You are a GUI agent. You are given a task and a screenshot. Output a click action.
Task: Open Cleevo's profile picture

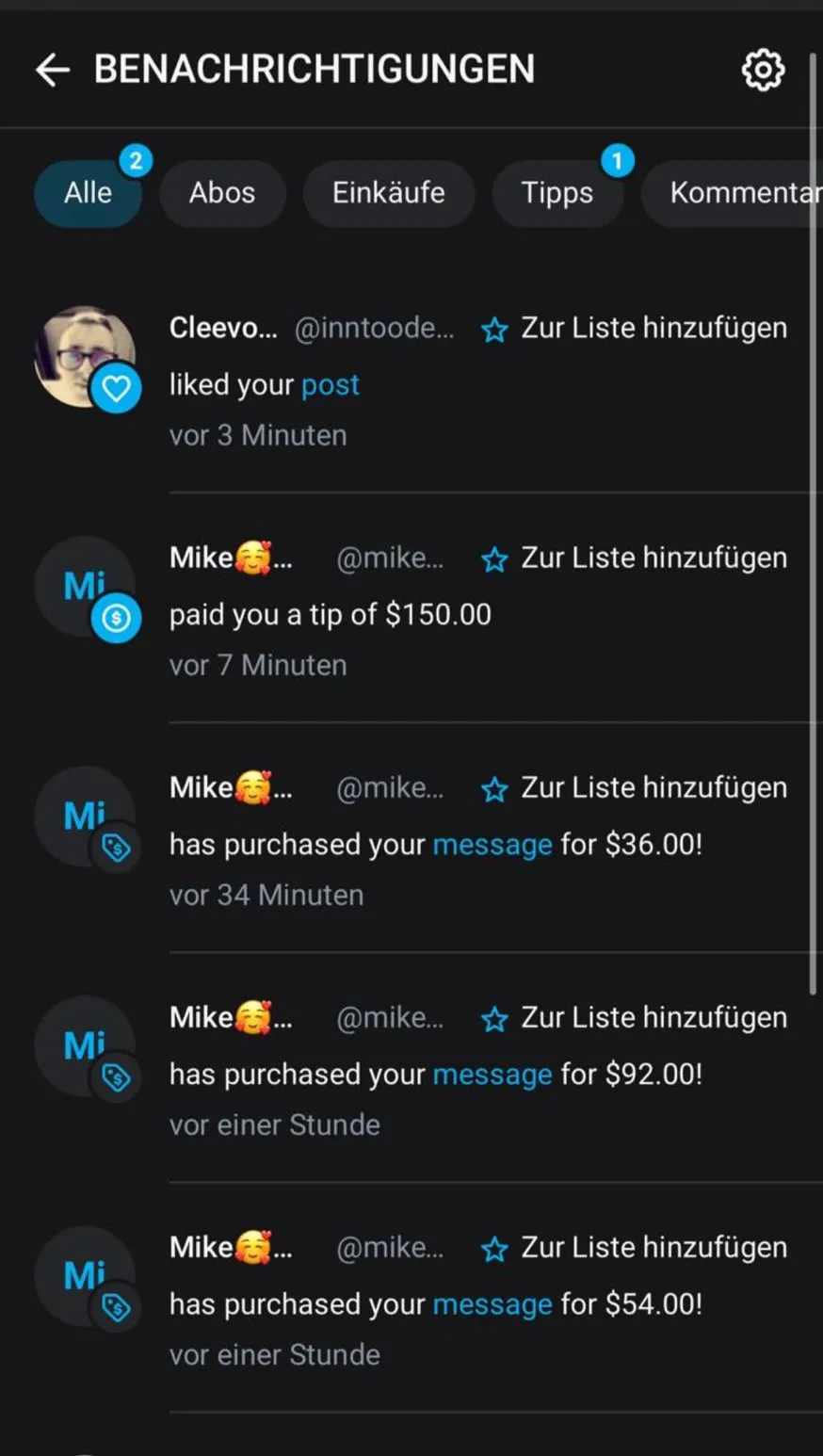(85, 357)
